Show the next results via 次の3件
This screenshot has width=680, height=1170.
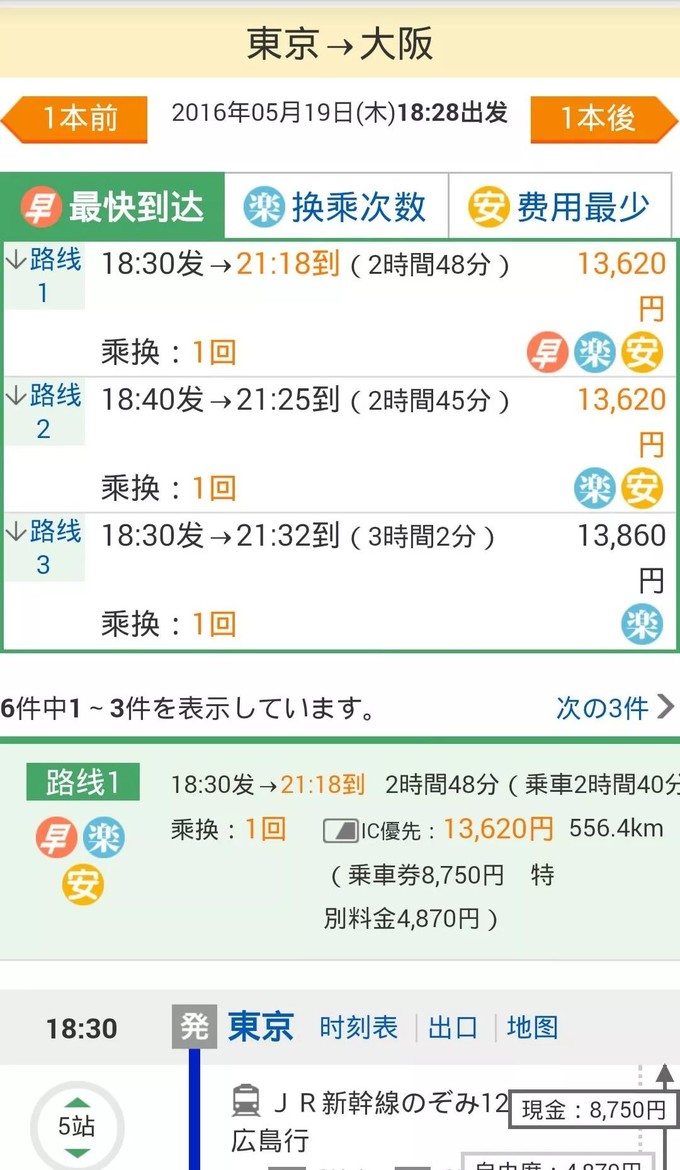(x=614, y=707)
